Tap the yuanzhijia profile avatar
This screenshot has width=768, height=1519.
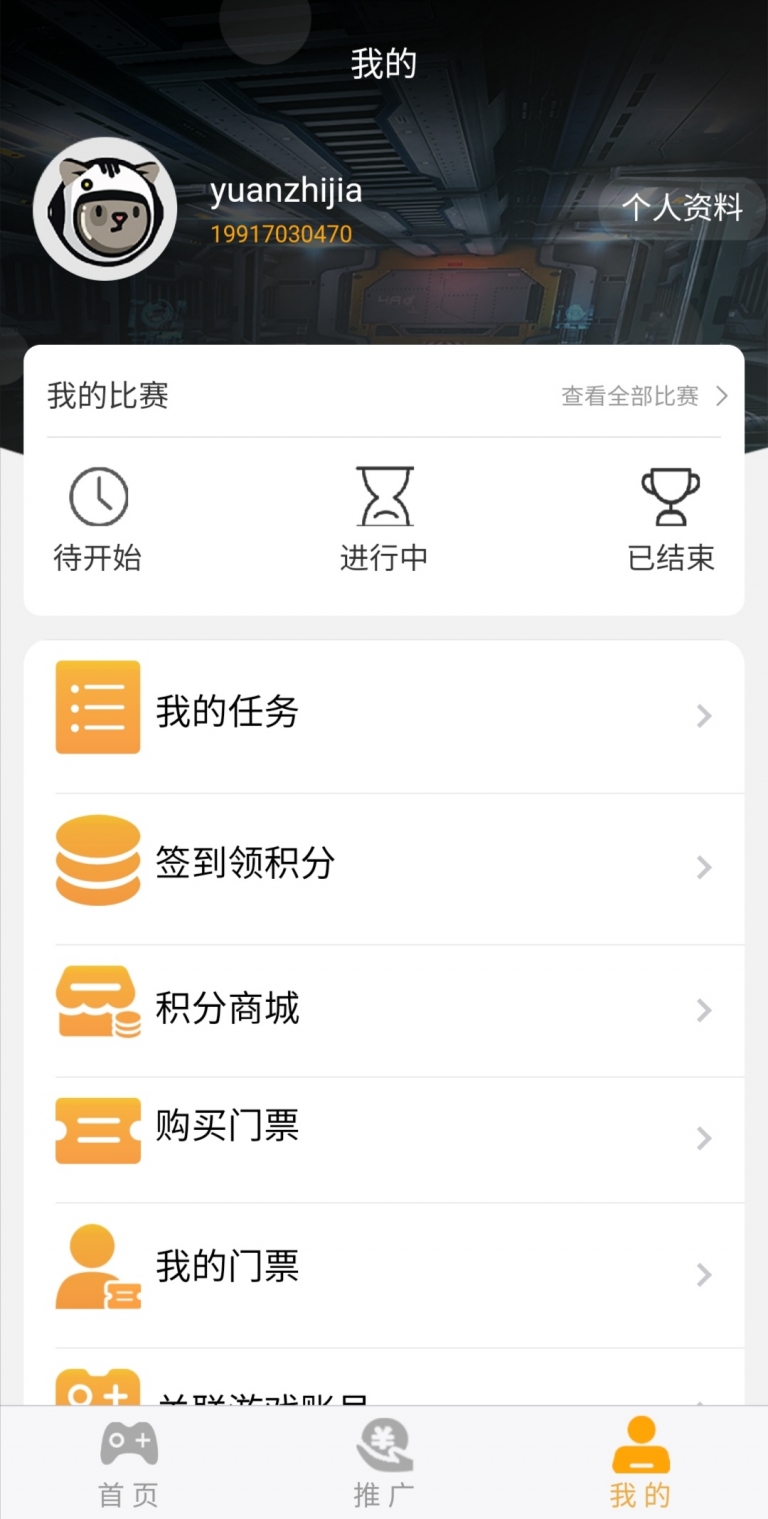point(105,209)
